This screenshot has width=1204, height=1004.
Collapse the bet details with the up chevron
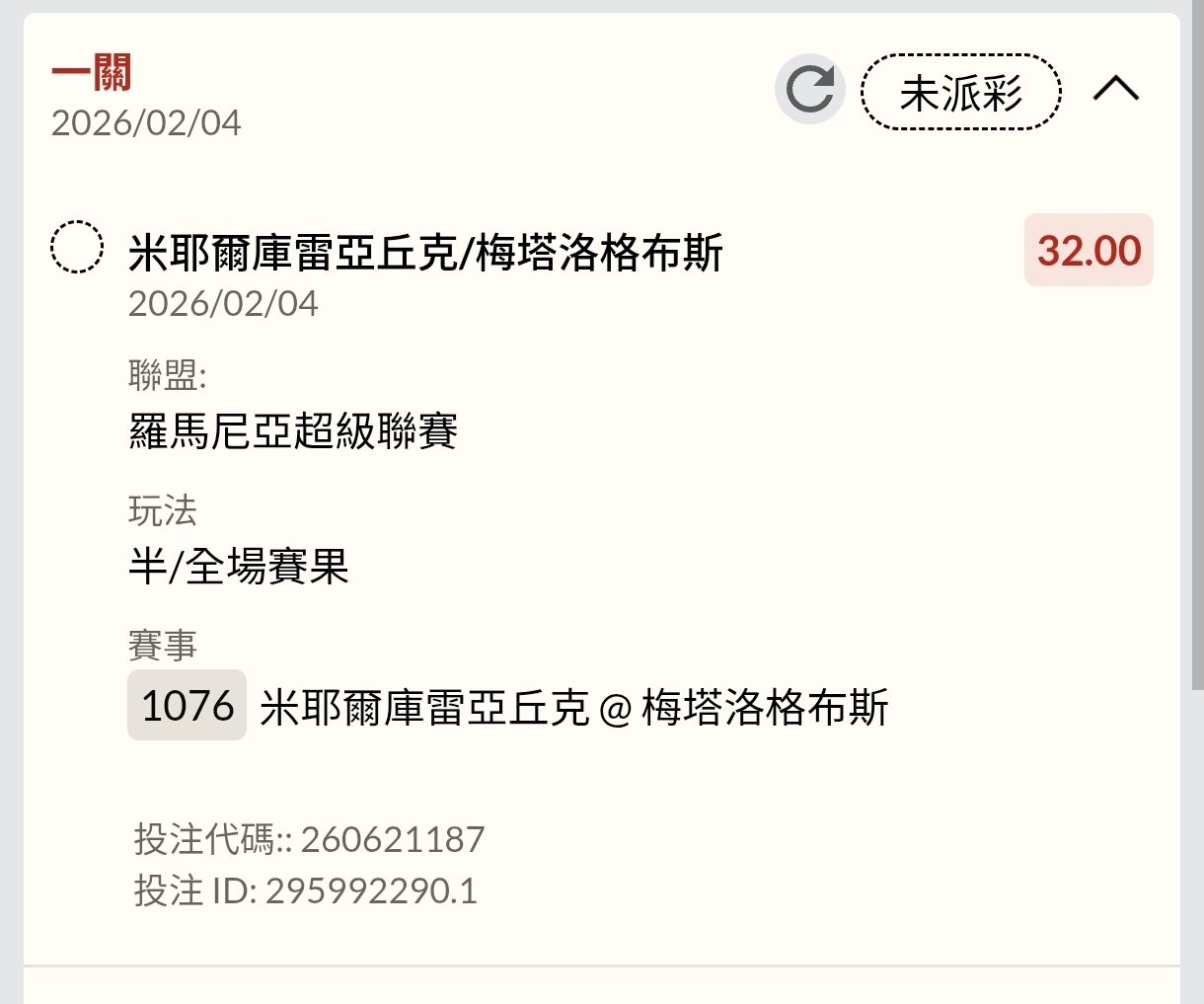pos(1116,89)
